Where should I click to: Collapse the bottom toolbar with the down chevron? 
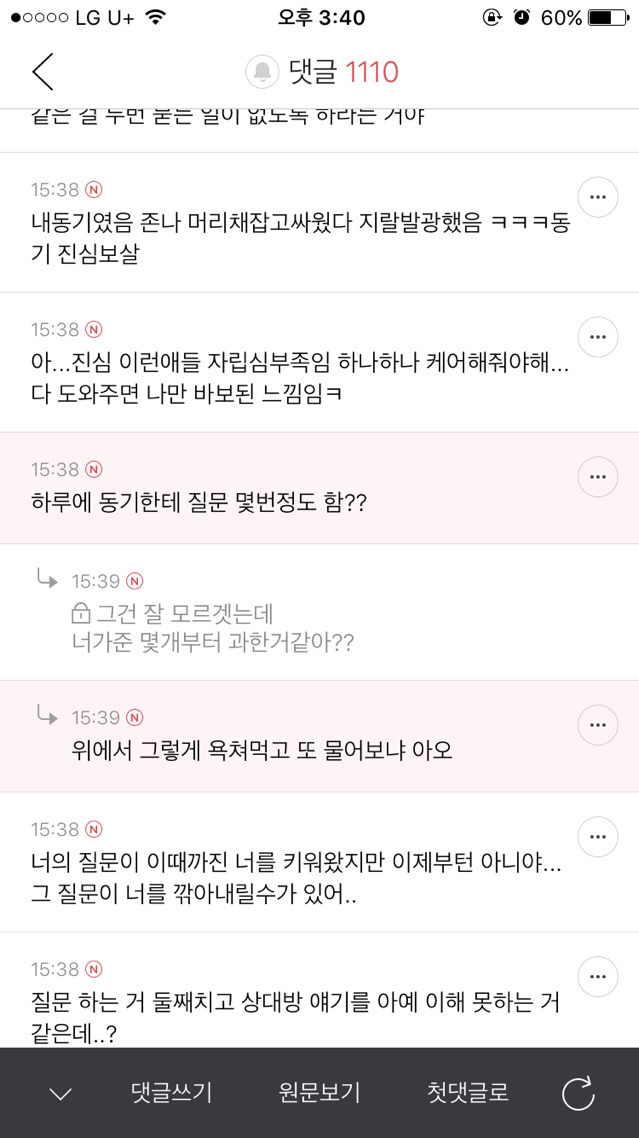[60, 1094]
